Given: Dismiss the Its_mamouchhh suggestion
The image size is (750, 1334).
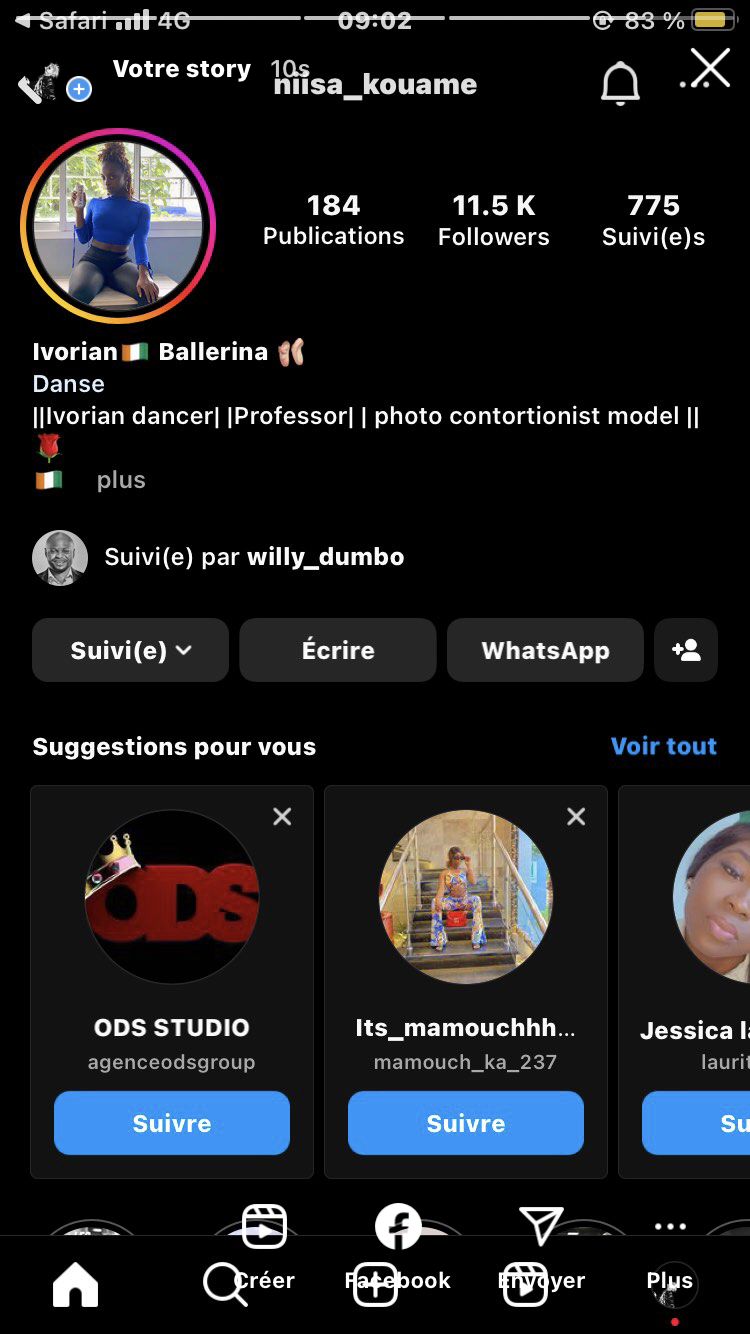Looking at the screenshot, I should tap(576, 817).
